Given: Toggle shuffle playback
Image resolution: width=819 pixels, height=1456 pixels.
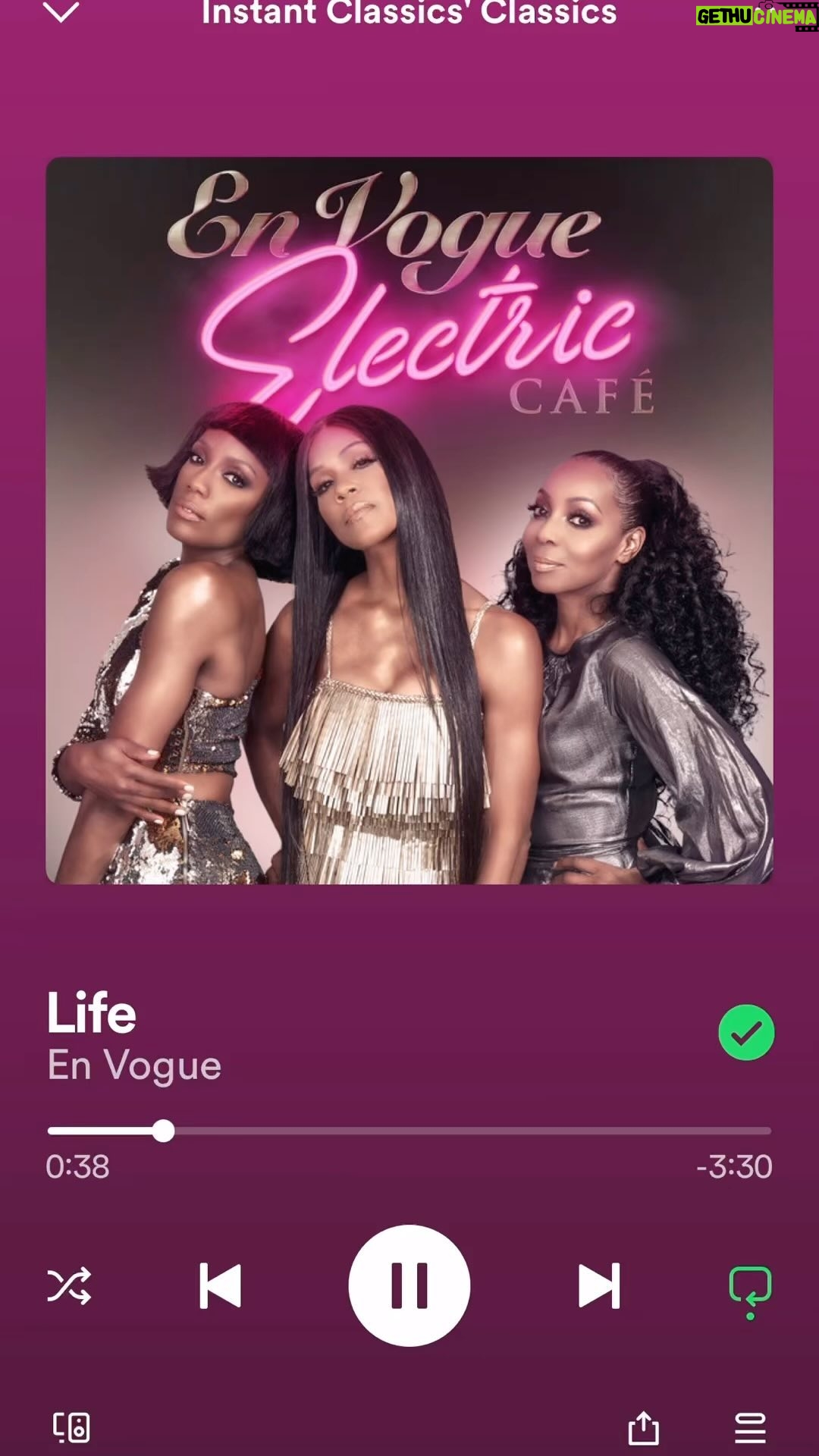Looking at the screenshot, I should coord(69,1285).
